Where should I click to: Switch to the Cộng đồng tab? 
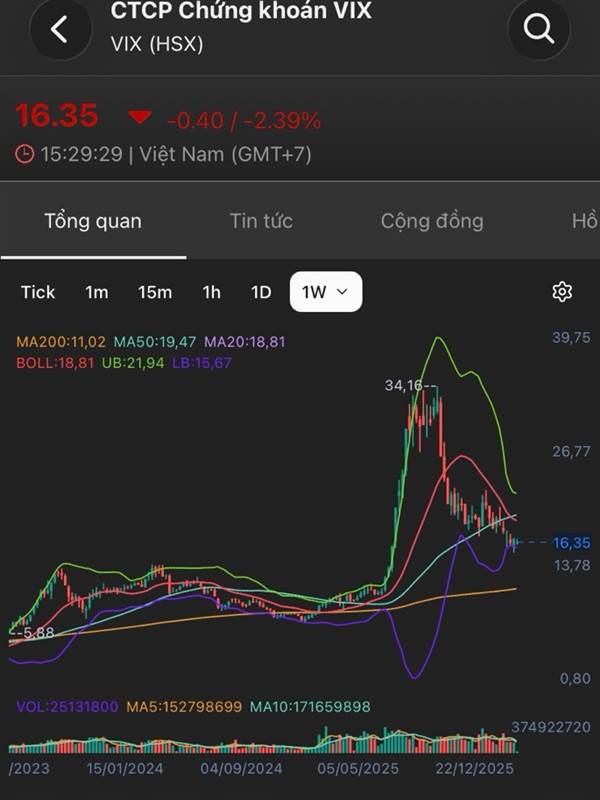432,221
